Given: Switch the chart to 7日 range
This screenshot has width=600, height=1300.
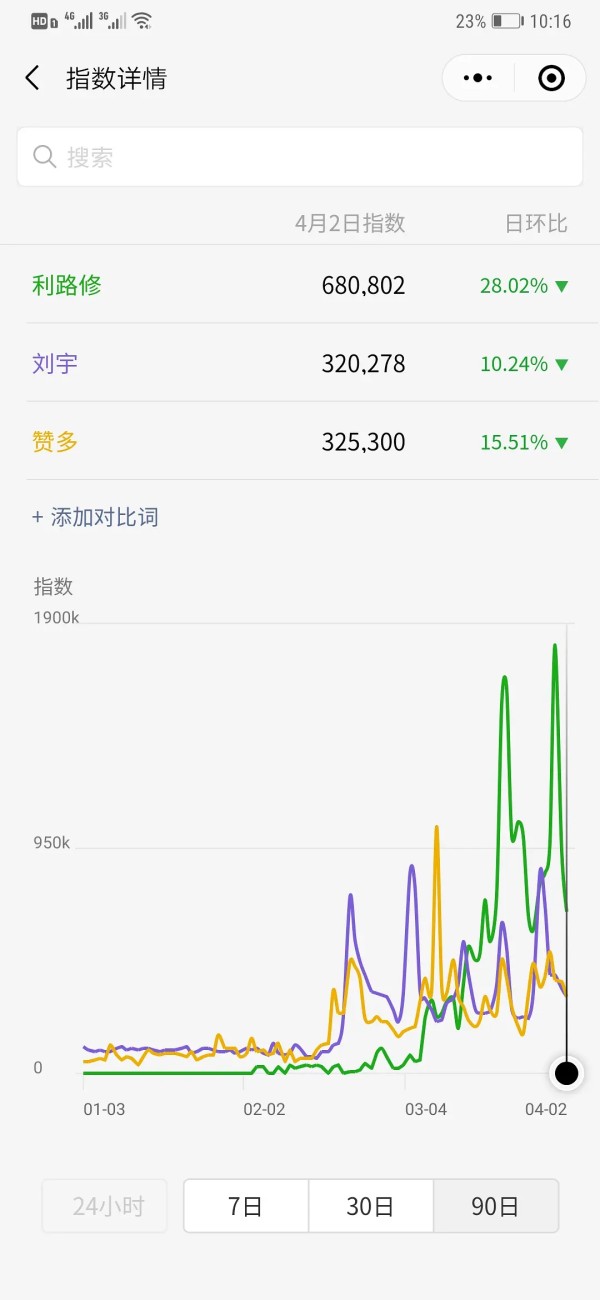Looking at the screenshot, I should 245,1206.
